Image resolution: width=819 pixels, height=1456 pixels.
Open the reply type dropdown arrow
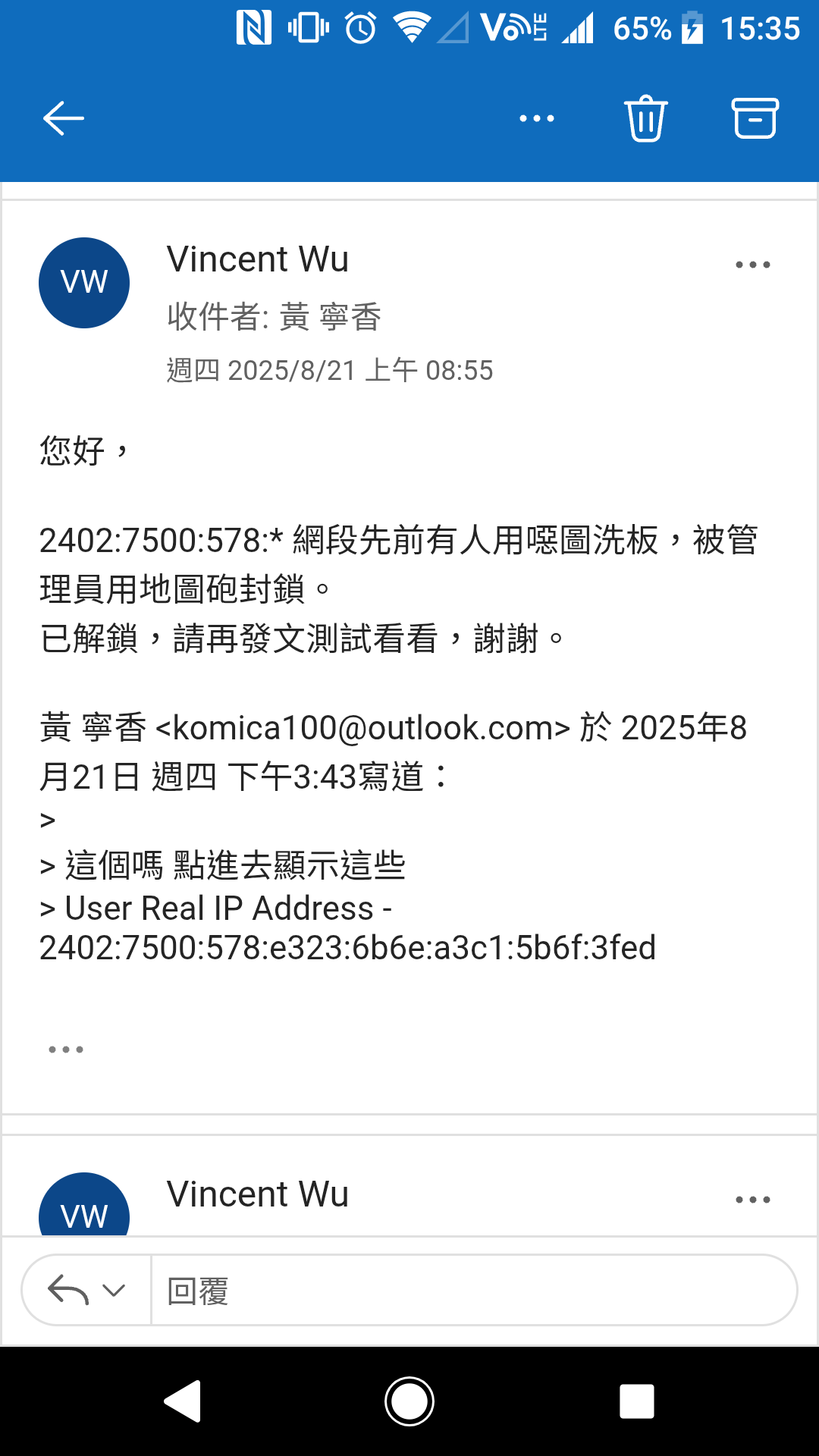point(114,1290)
